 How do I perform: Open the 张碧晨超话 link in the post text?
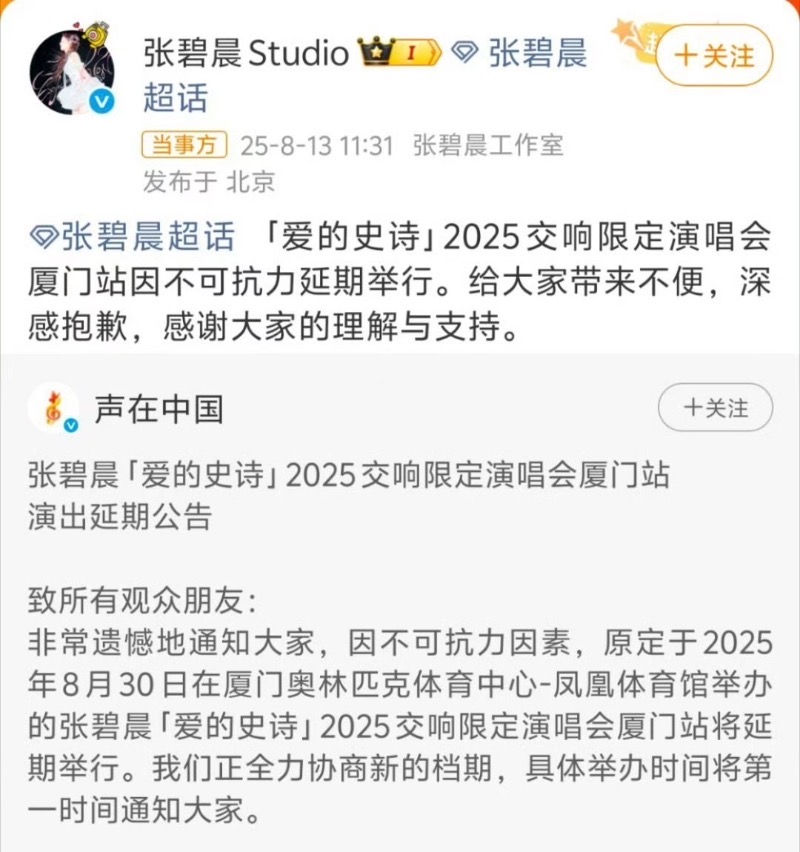click(133, 237)
